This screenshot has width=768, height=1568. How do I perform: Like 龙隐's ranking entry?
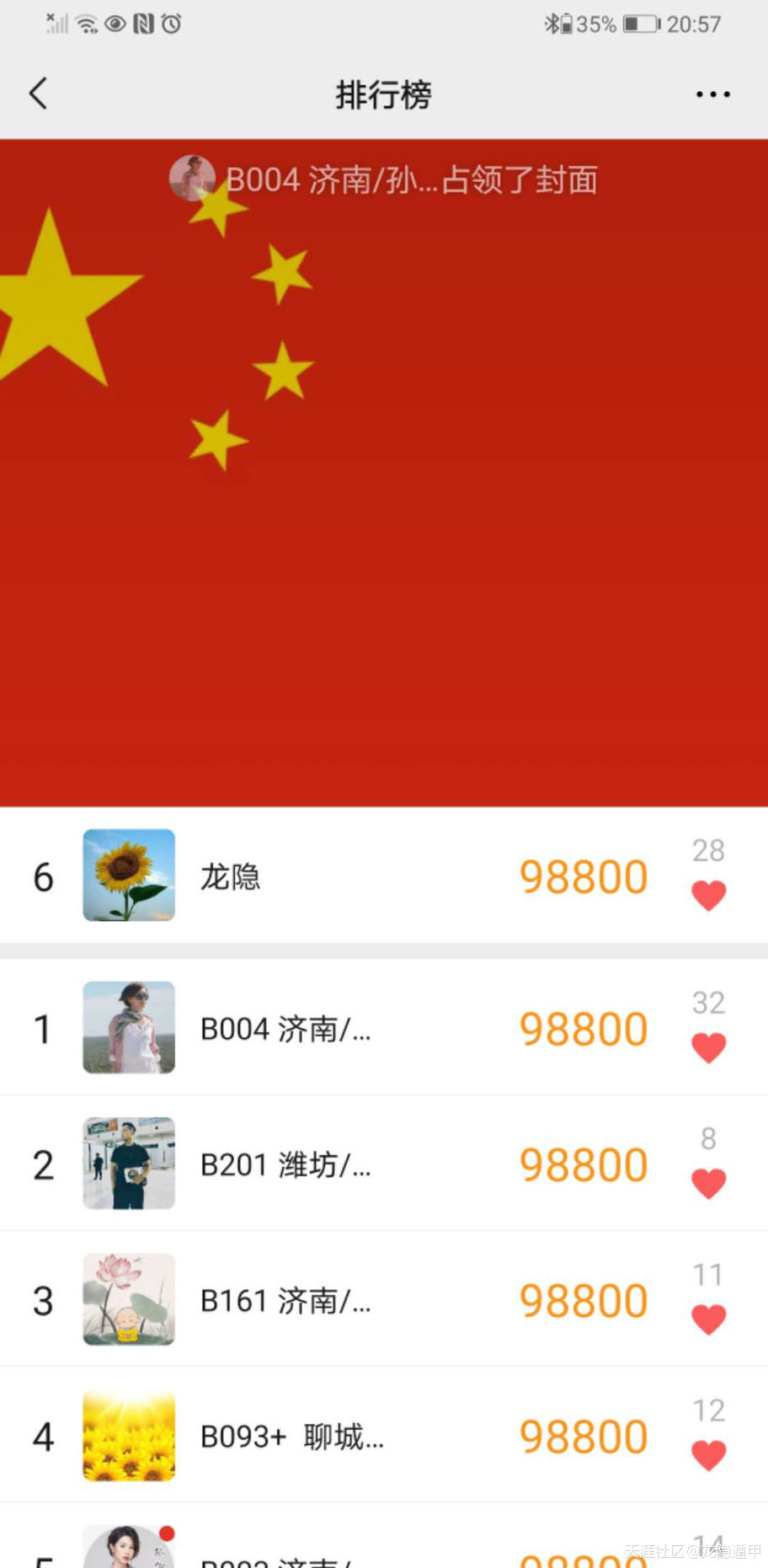[708, 895]
